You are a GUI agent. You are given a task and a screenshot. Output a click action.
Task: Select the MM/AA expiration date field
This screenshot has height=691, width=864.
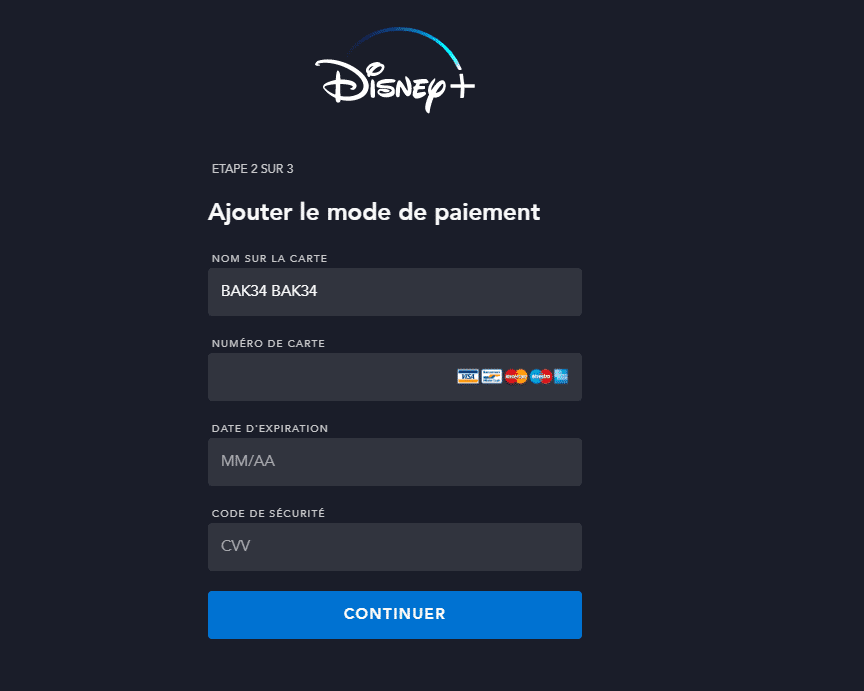394,462
